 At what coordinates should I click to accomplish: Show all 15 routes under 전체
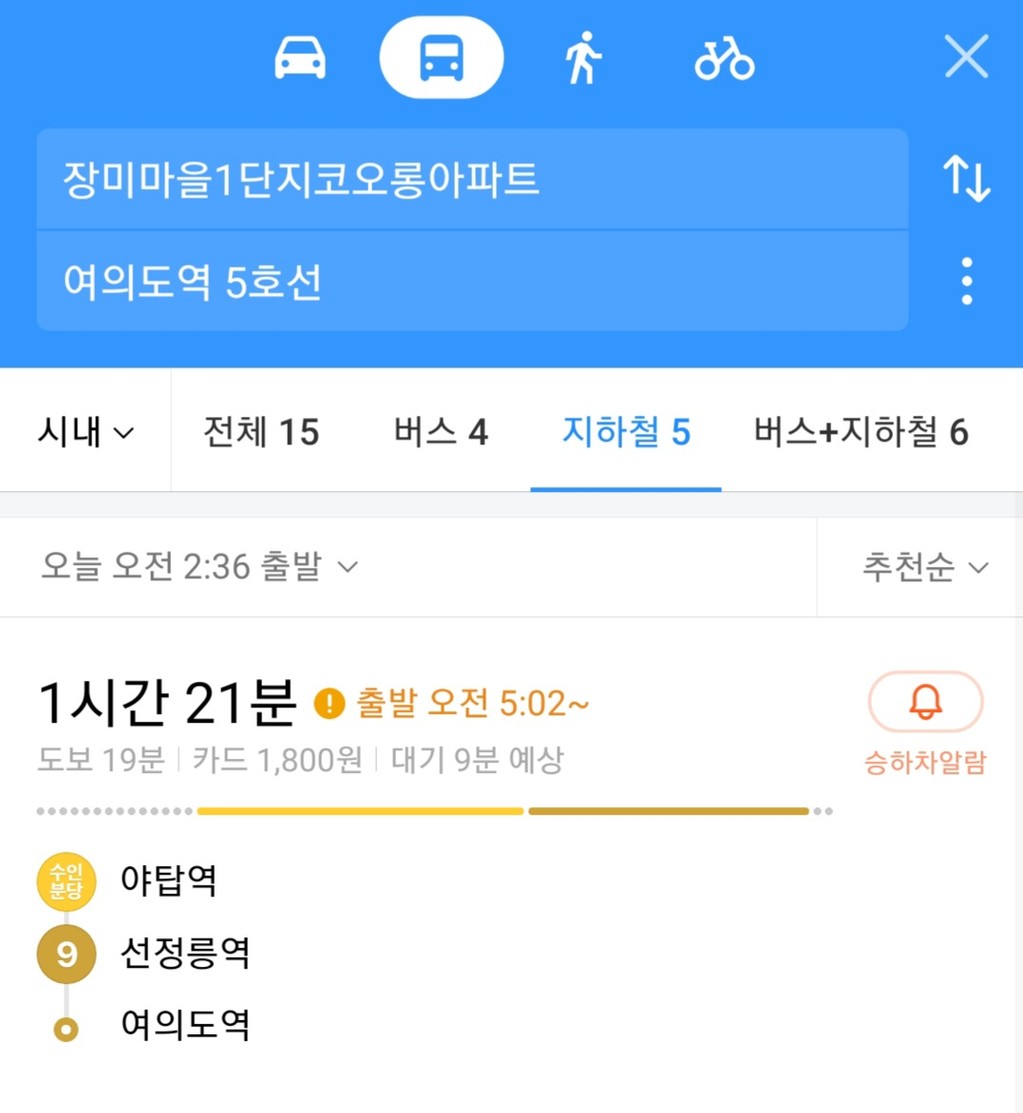[x=261, y=432]
